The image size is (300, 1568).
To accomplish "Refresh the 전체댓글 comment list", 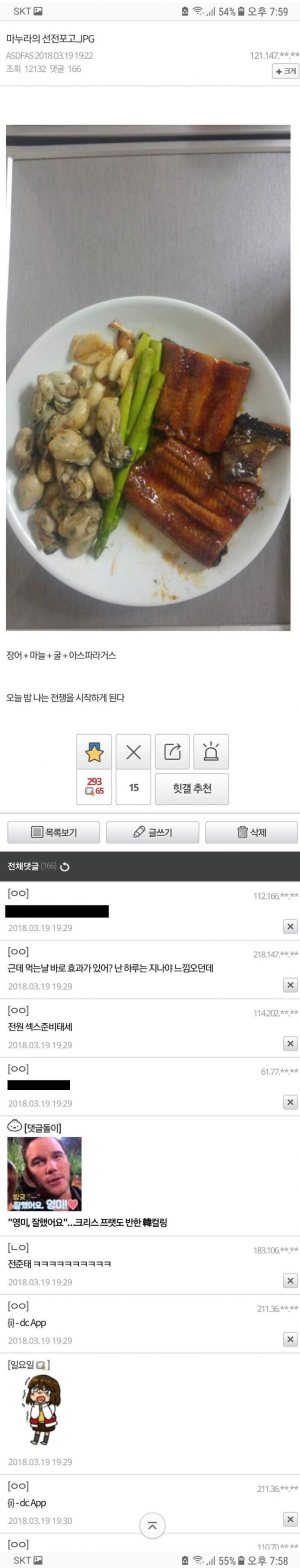I will tap(65, 867).
